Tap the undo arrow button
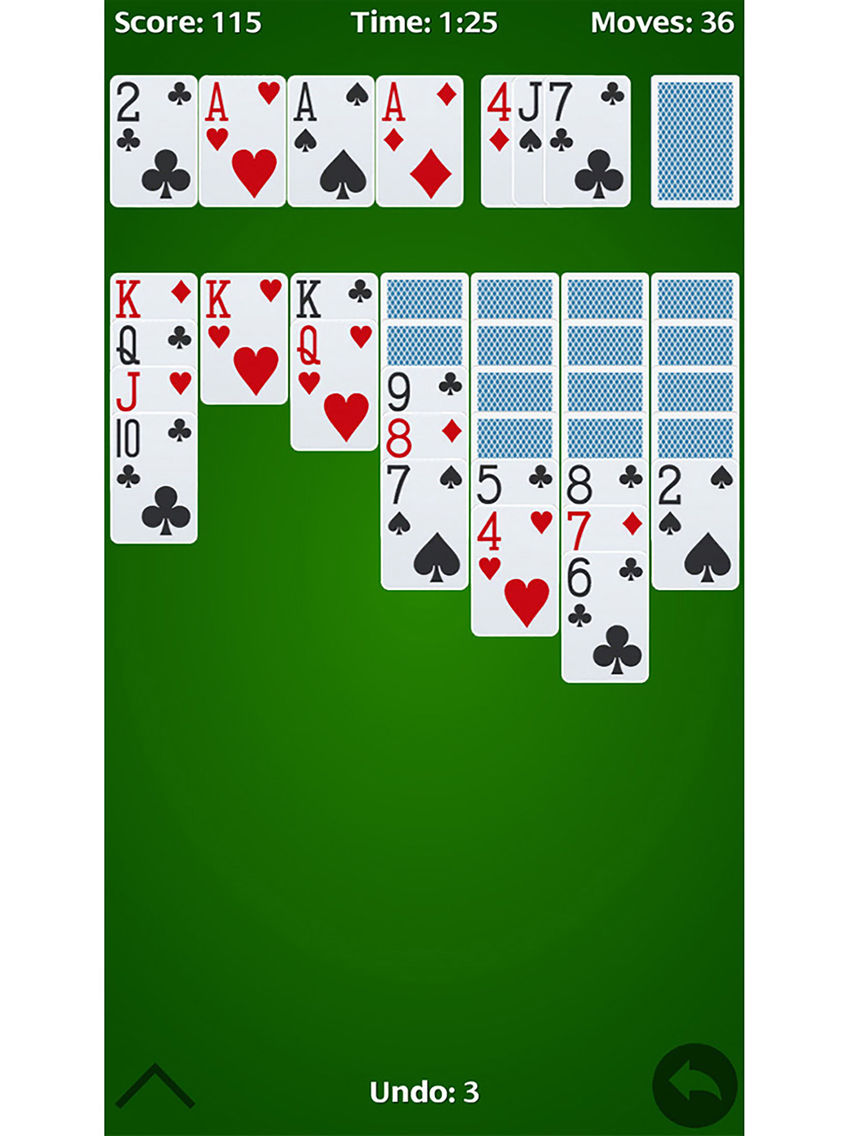Screen dimensions: 852x1136 point(694,1086)
